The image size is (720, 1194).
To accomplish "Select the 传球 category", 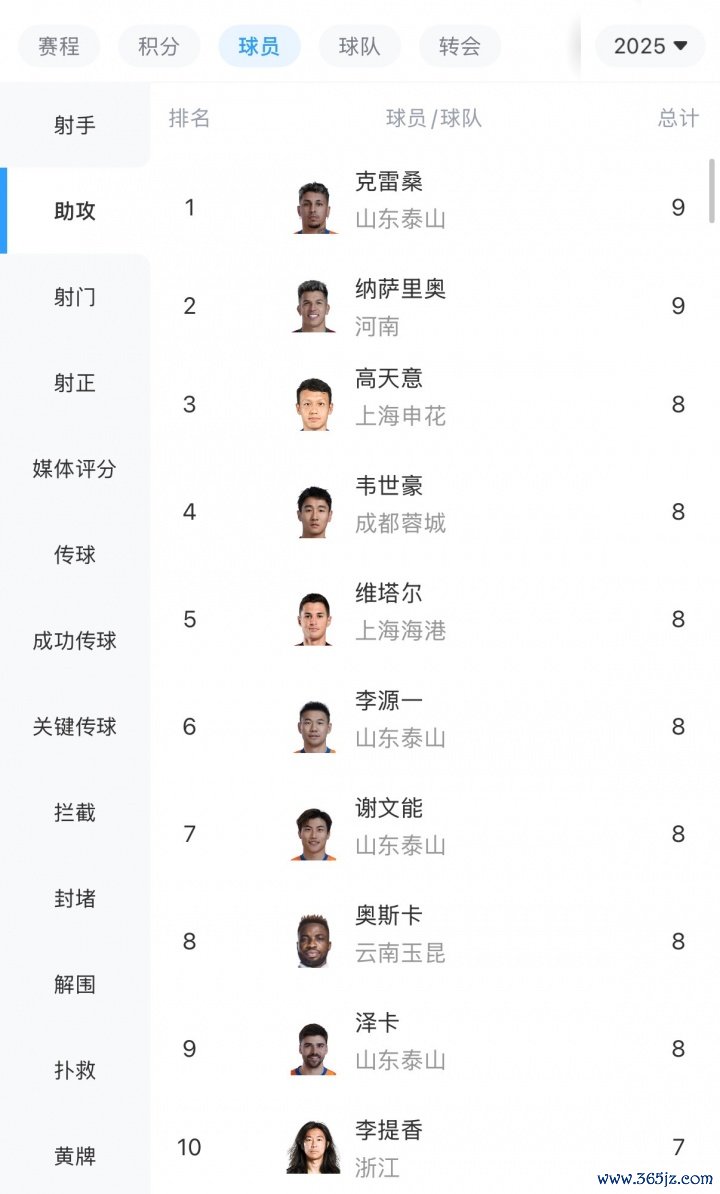I will coord(75,555).
